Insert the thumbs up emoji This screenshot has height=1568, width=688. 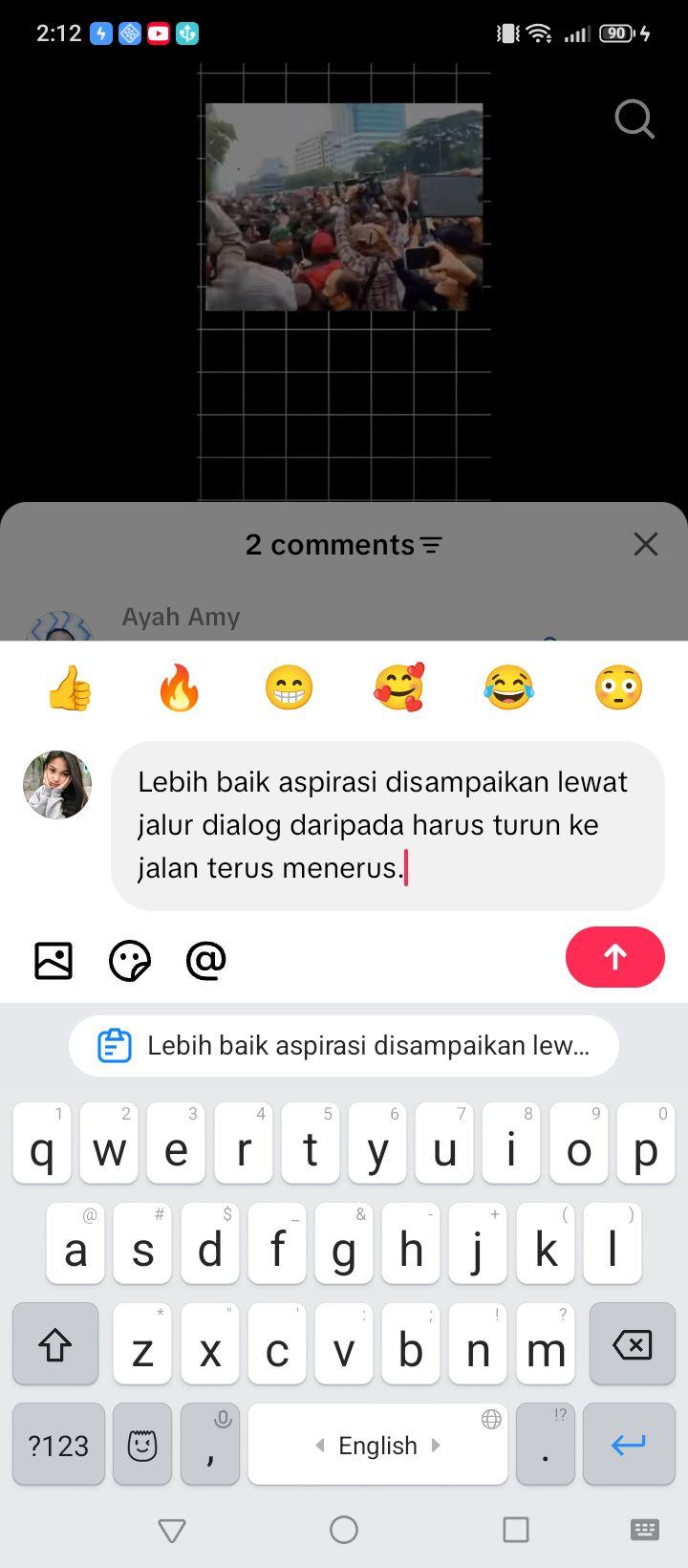tap(70, 687)
